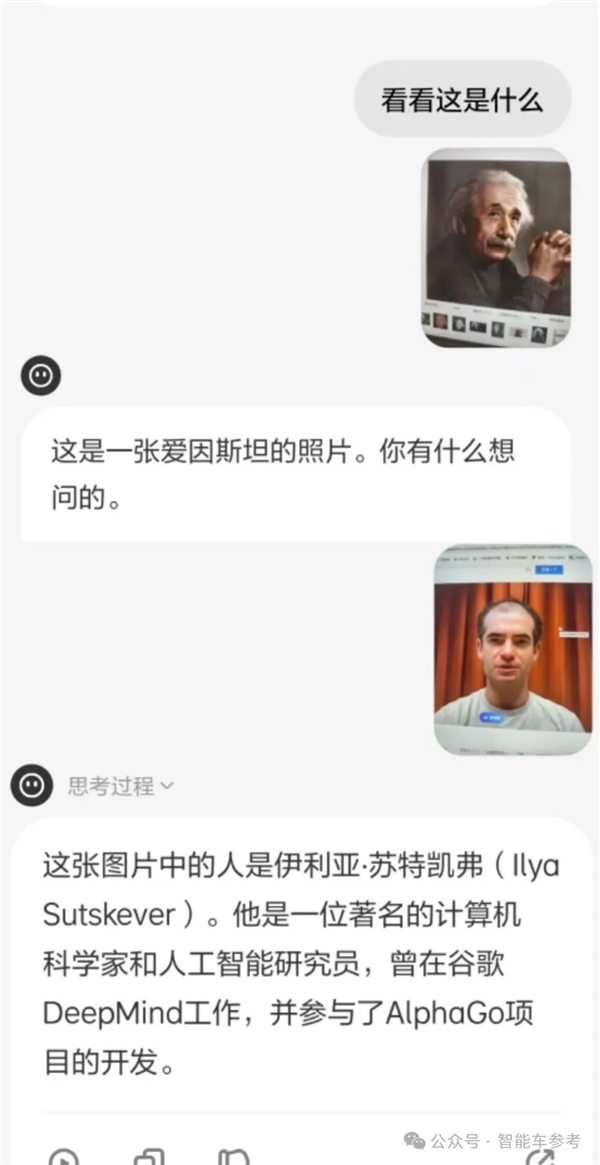View the sent photo of the man in front of curtains
Screen dimensions: 600x1165
(513, 650)
